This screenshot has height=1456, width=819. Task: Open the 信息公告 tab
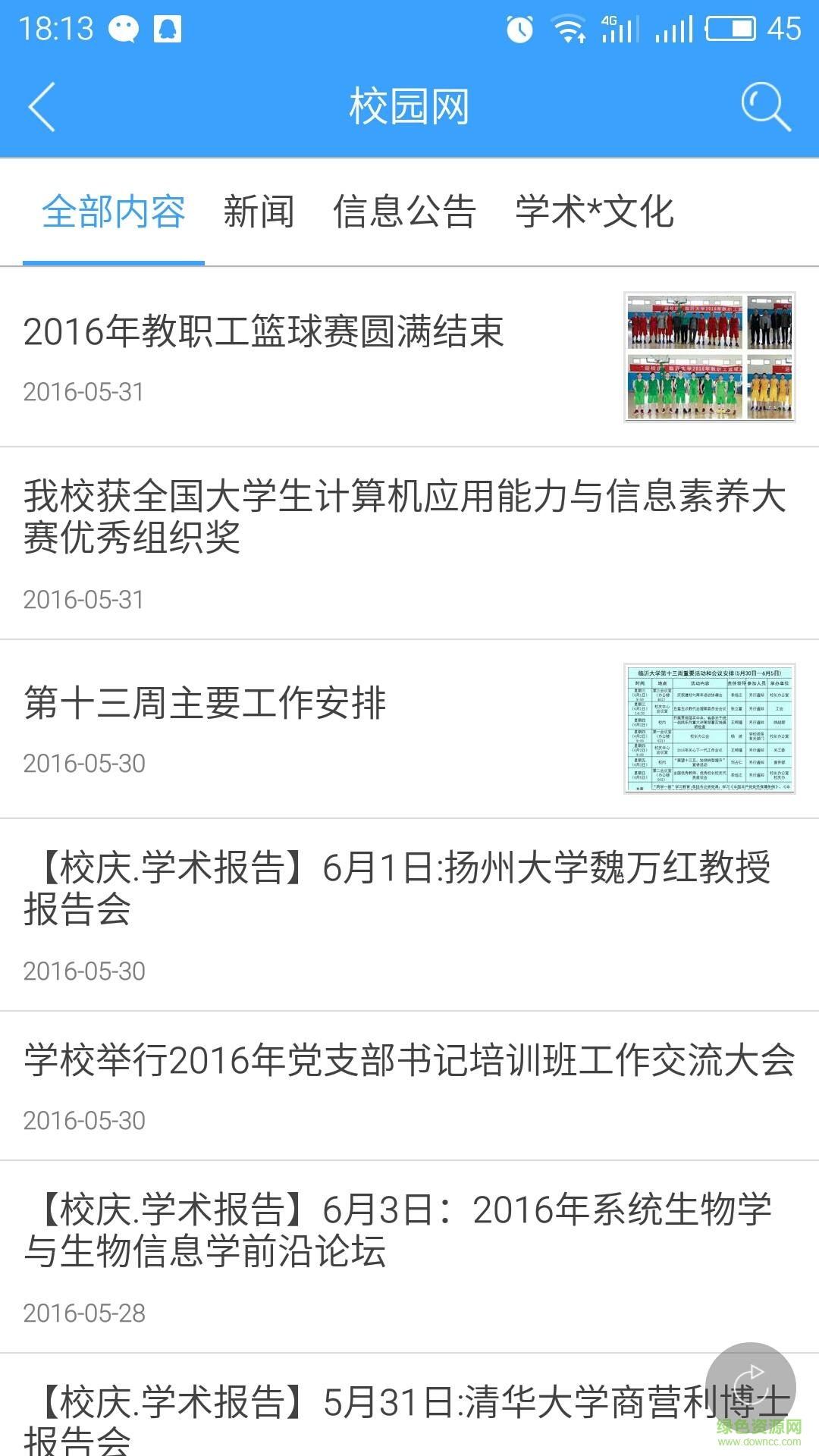[404, 212]
